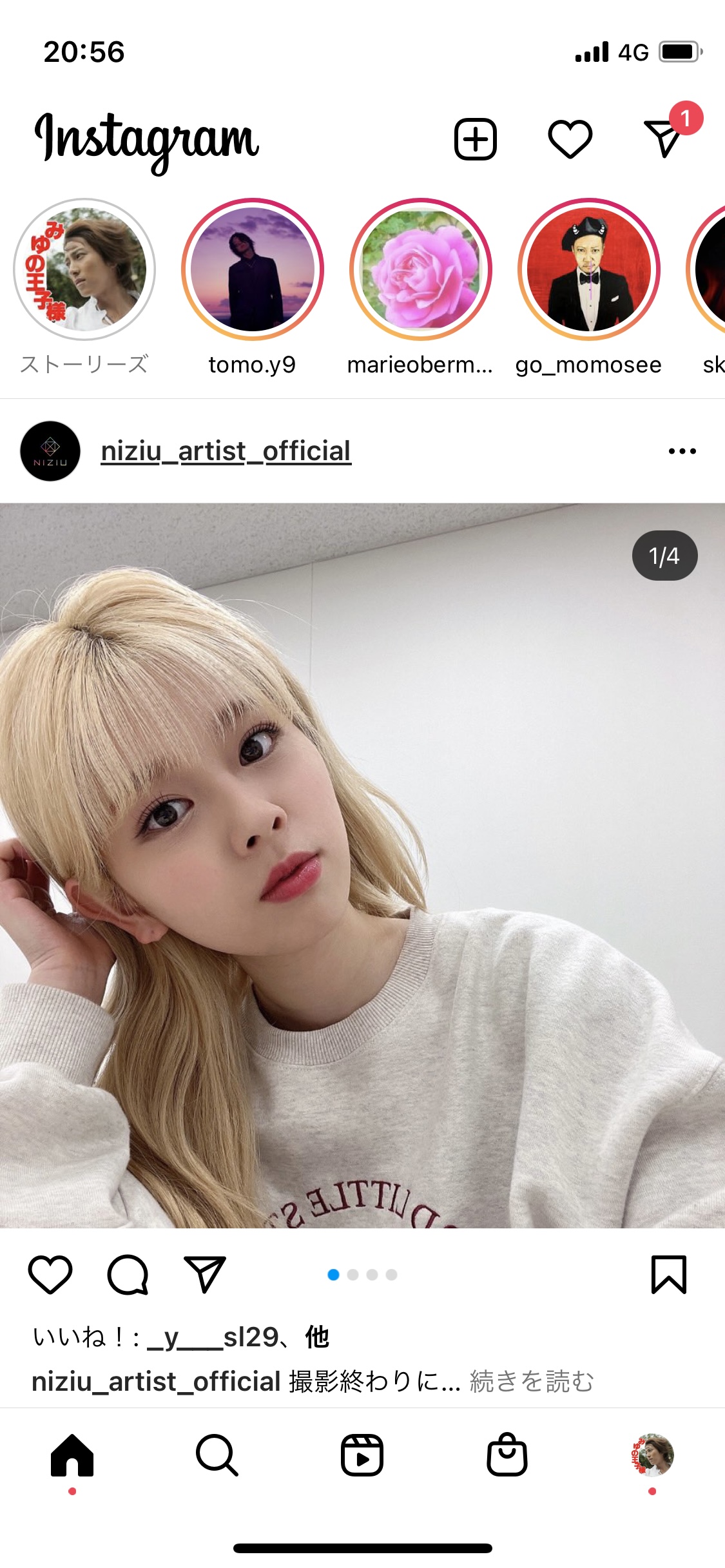Bookmark the niziu_artist_official post

click(669, 1274)
